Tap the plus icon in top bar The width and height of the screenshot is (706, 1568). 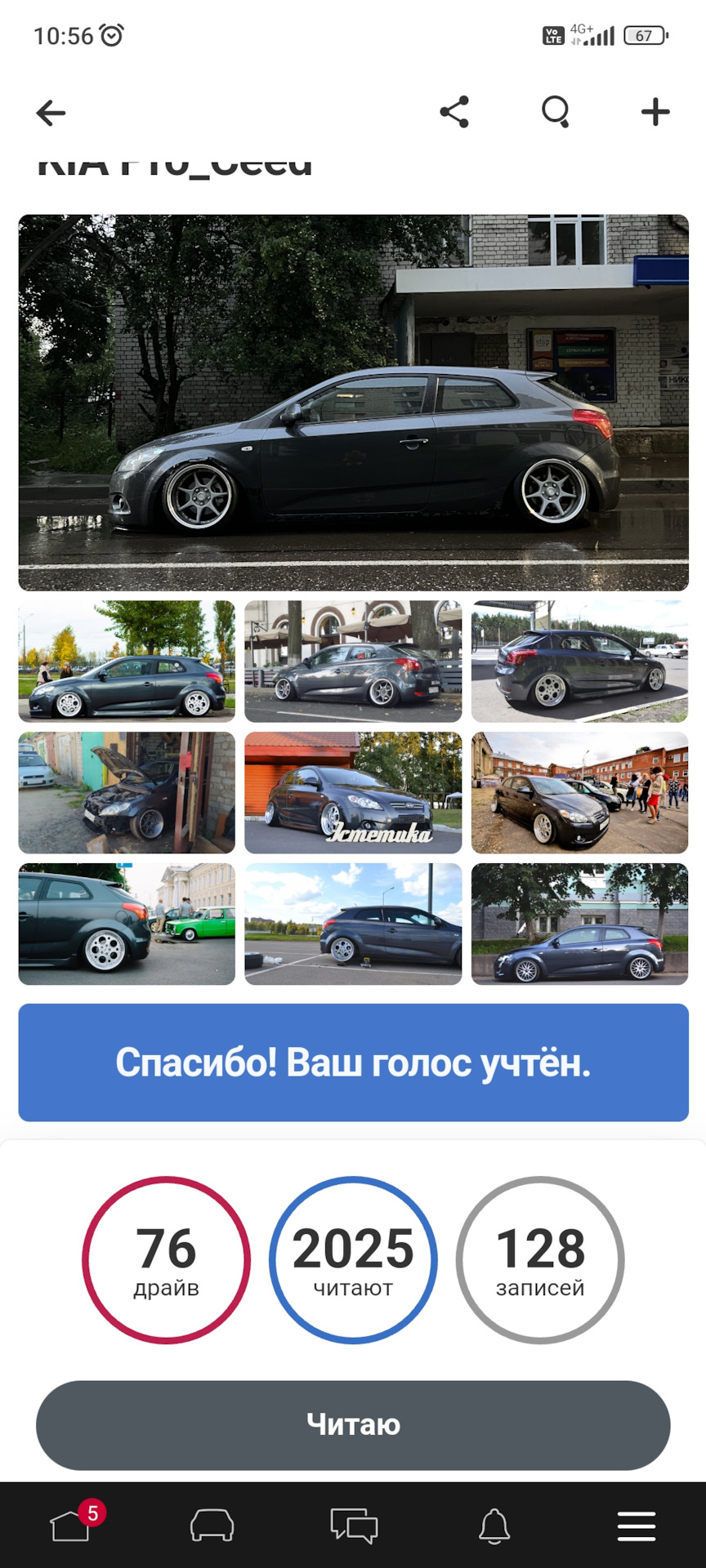(655, 112)
